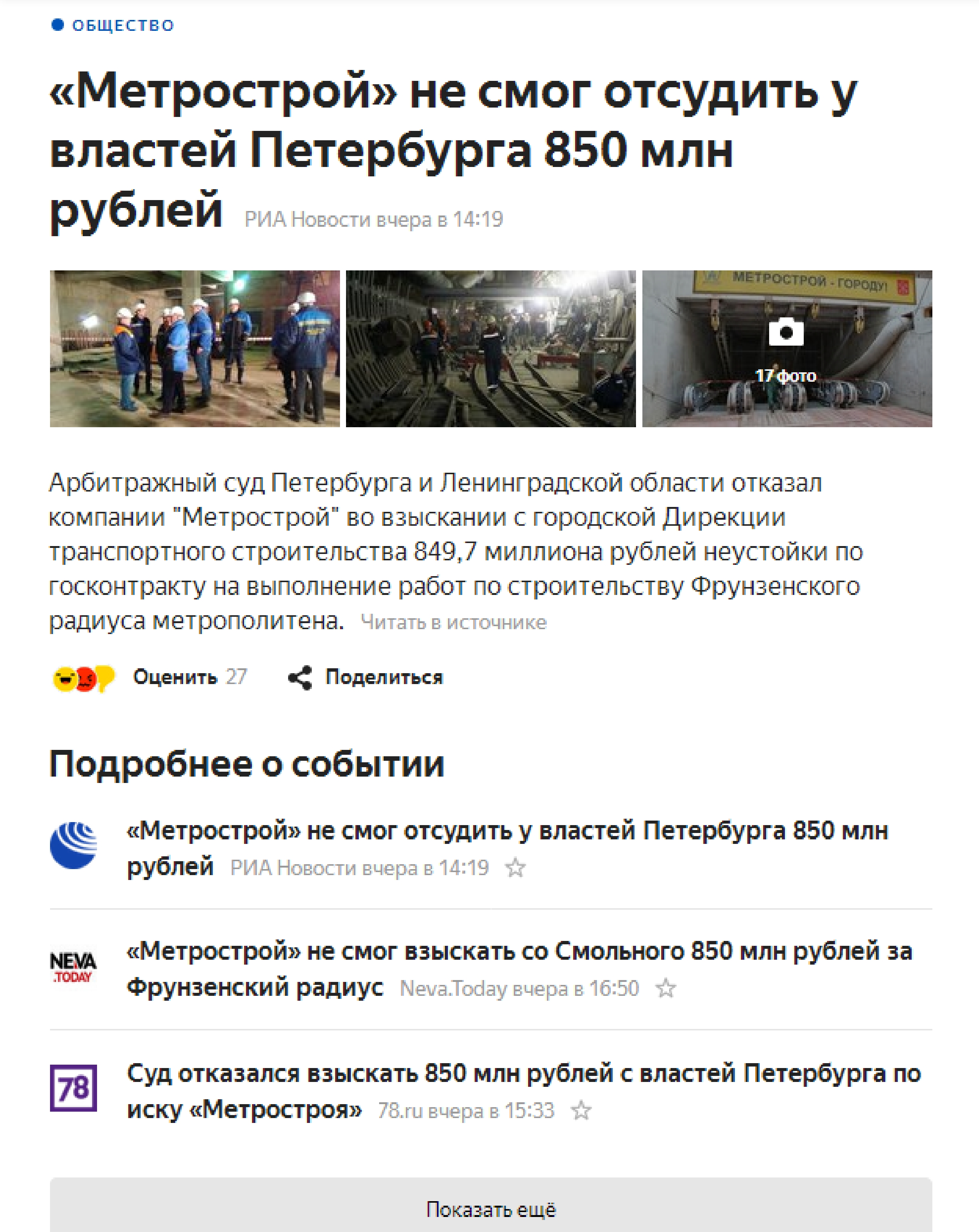Open the second tunnel photo
This screenshot has height=1232, width=979.
tap(490, 349)
